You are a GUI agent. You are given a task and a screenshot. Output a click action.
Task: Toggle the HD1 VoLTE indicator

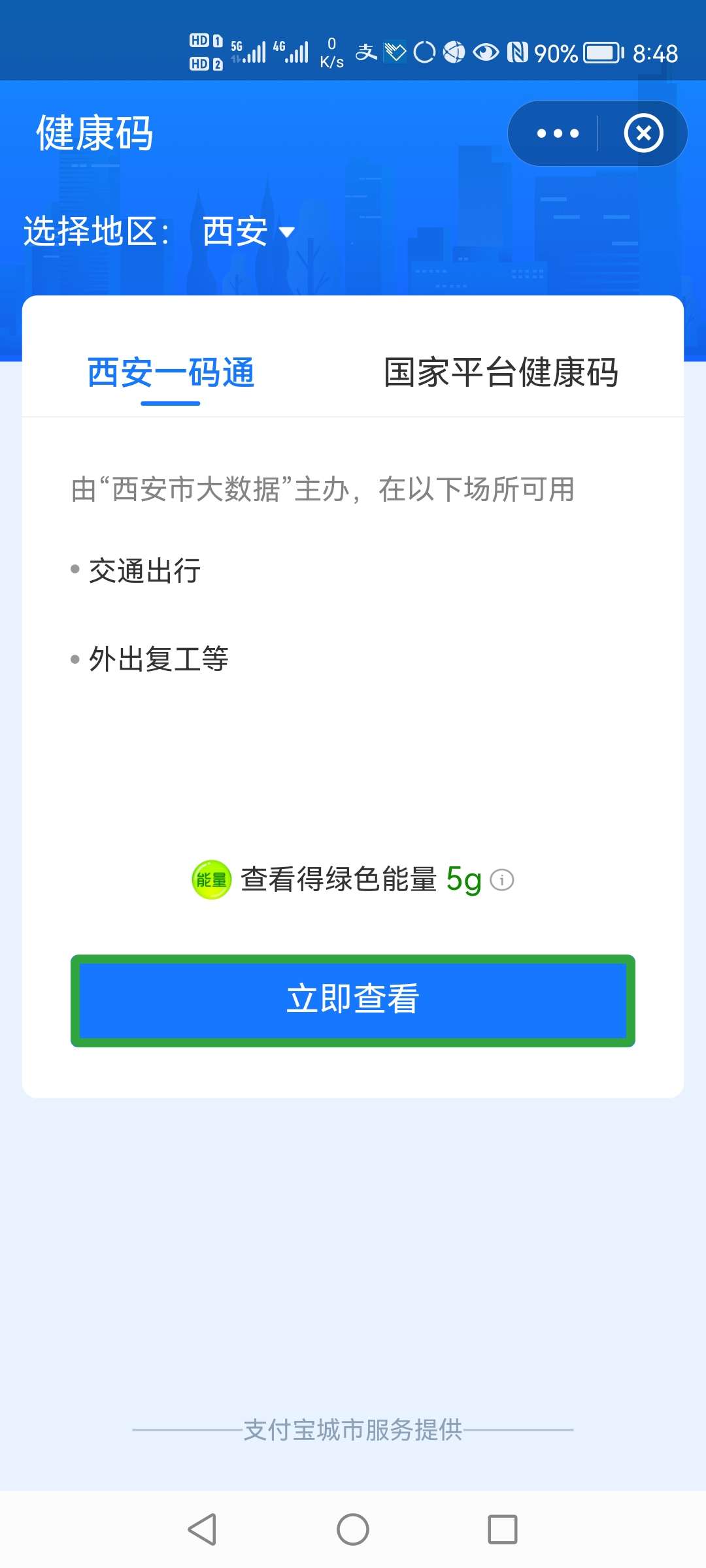point(205,41)
